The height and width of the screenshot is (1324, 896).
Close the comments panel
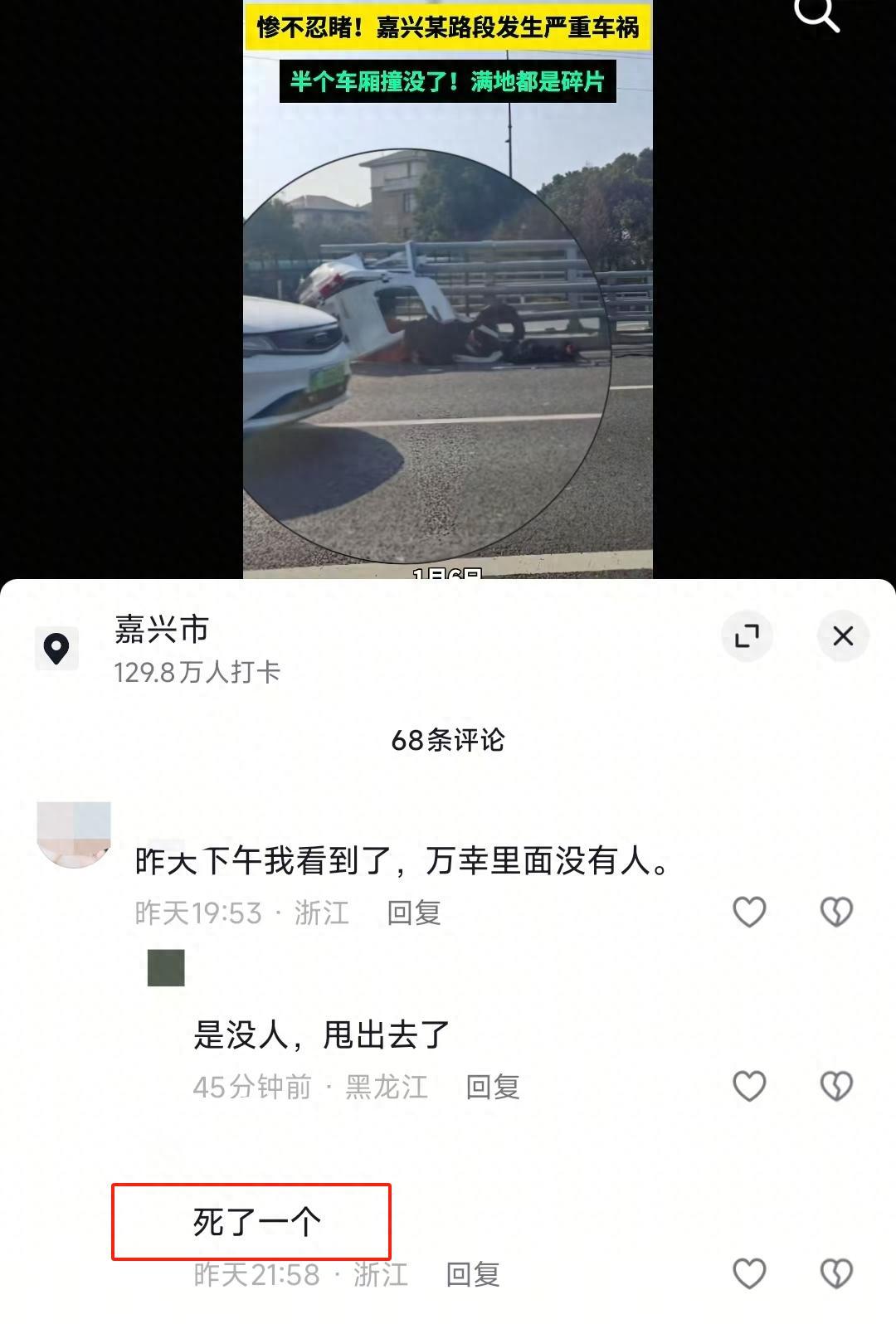point(843,636)
